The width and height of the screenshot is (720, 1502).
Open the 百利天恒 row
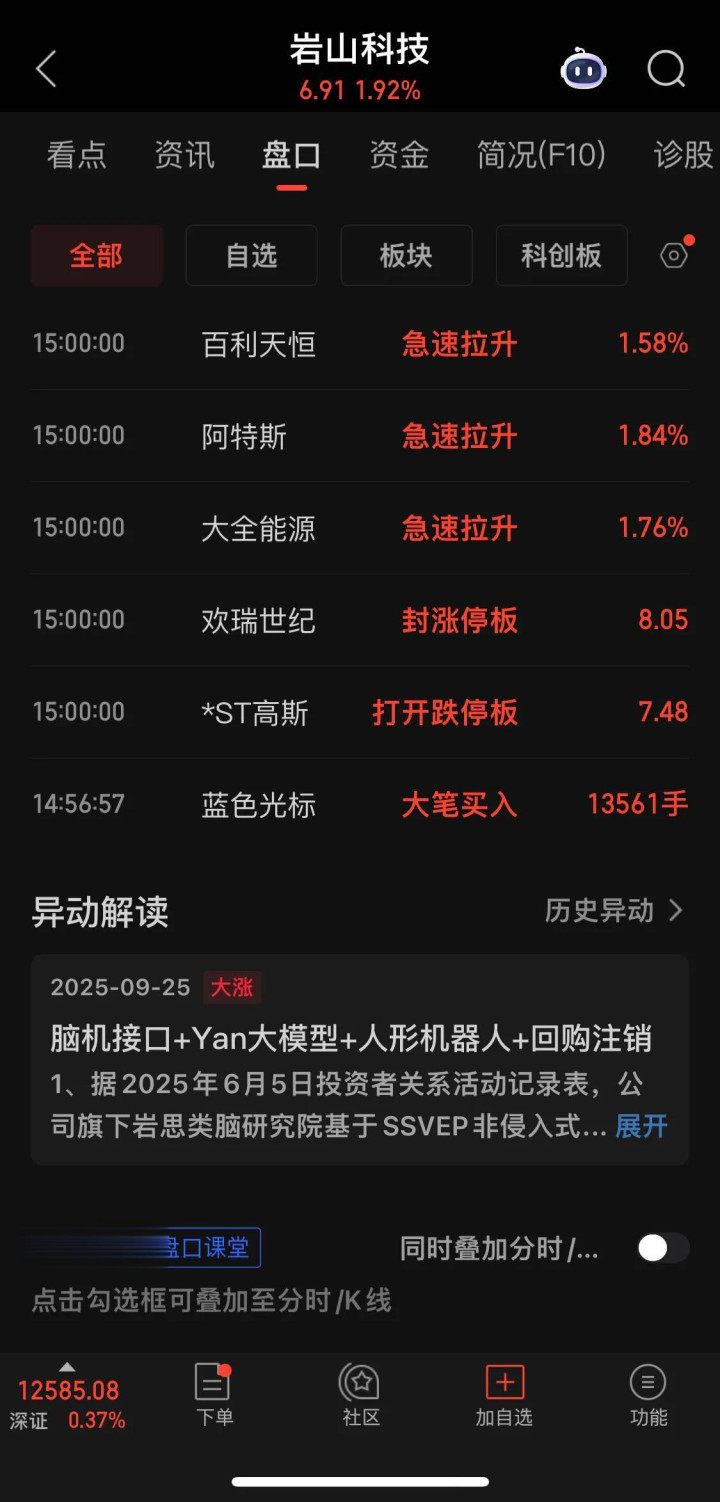click(360, 344)
